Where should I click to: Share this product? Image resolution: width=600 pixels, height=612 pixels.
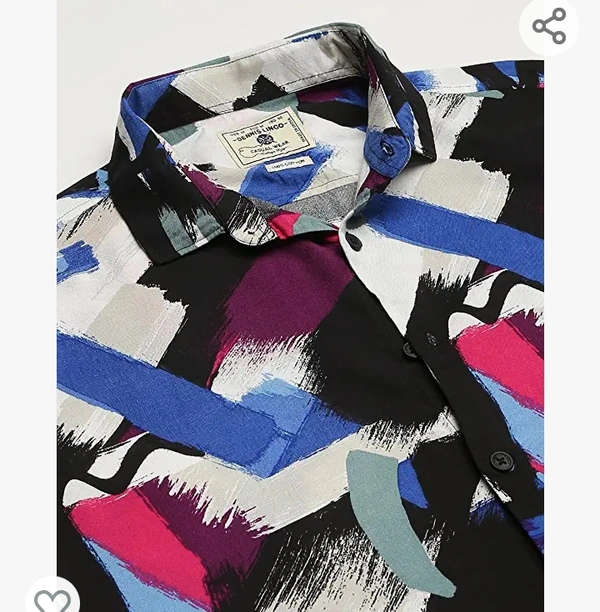tap(549, 26)
